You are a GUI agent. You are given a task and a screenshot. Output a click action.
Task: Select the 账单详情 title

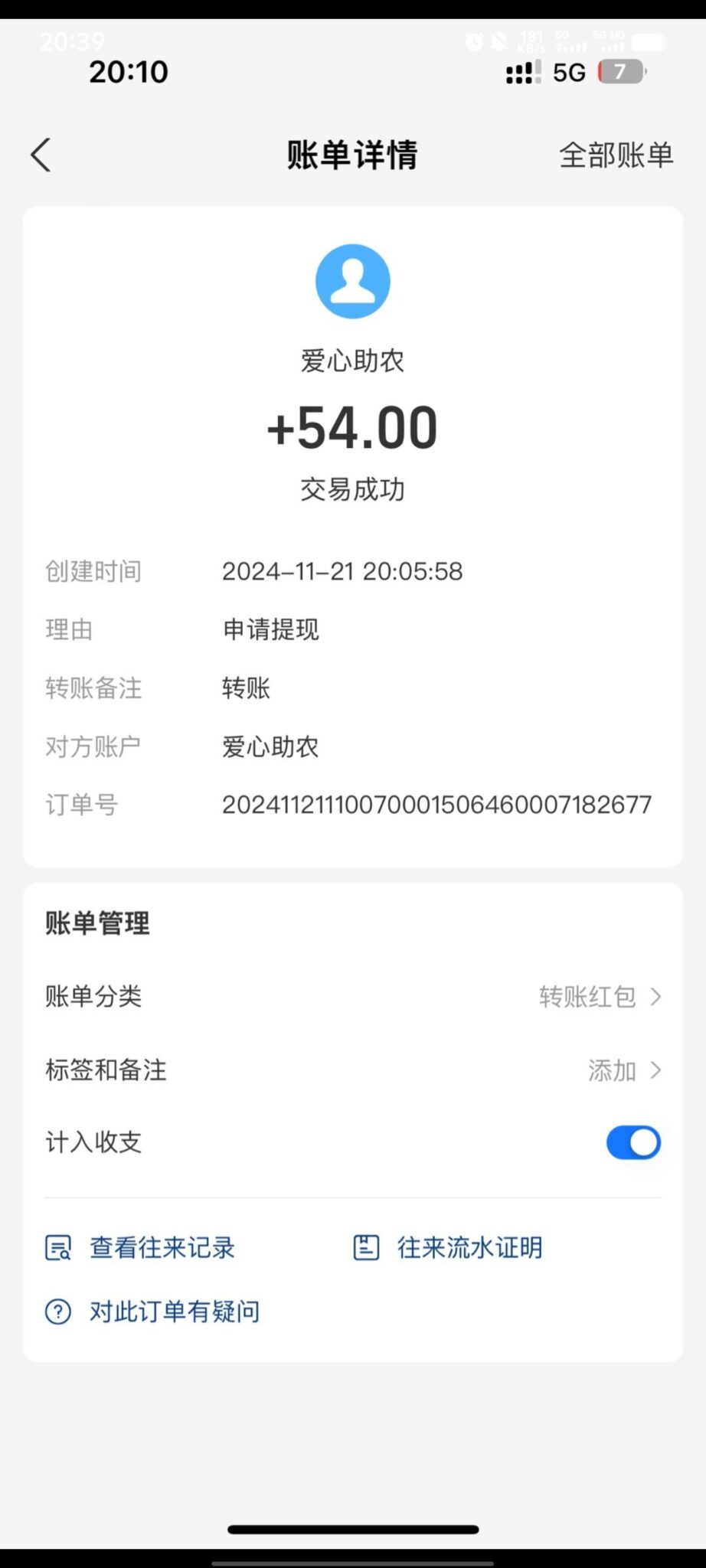click(352, 154)
